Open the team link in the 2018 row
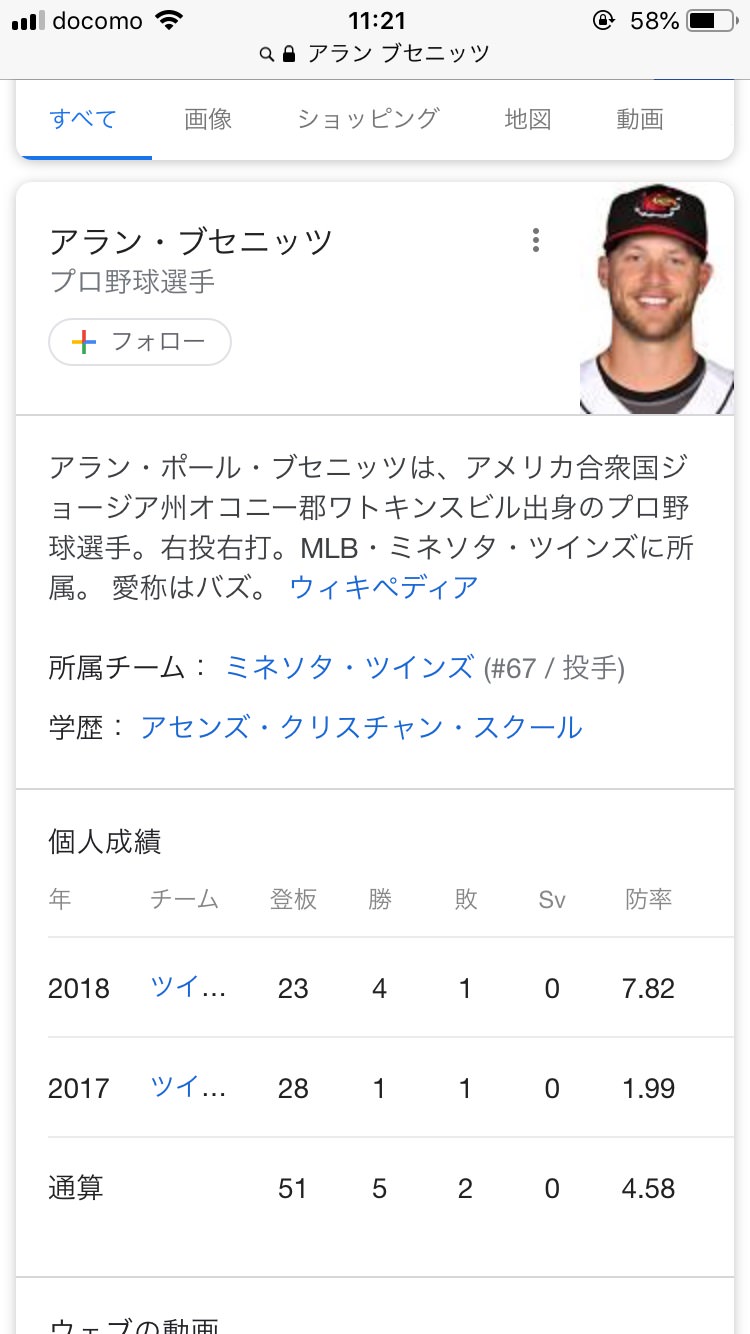Image resolution: width=750 pixels, height=1334 pixels. click(188, 988)
